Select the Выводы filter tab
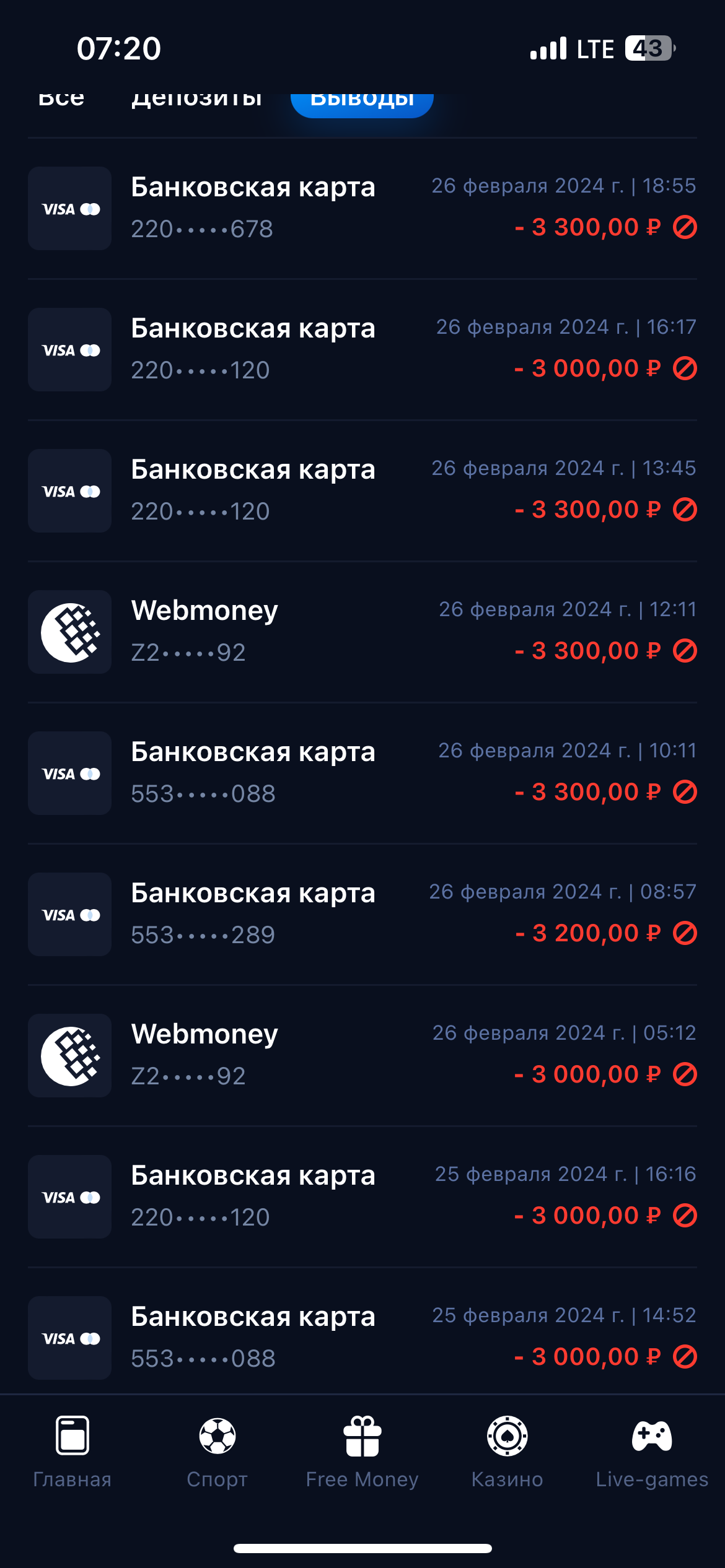The width and height of the screenshot is (725, 1568). [362, 102]
